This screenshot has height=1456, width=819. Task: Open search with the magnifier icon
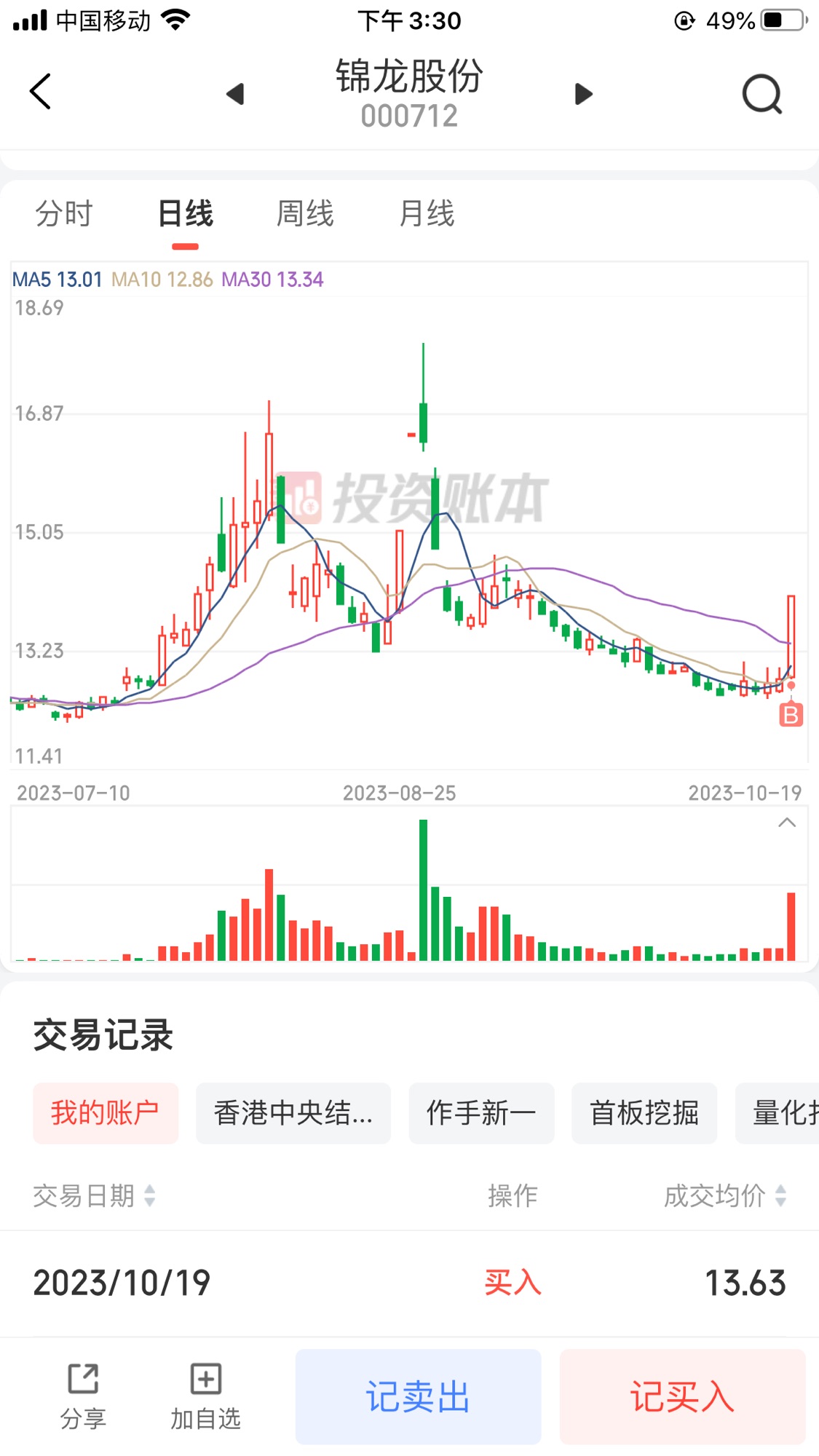(x=761, y=94)
